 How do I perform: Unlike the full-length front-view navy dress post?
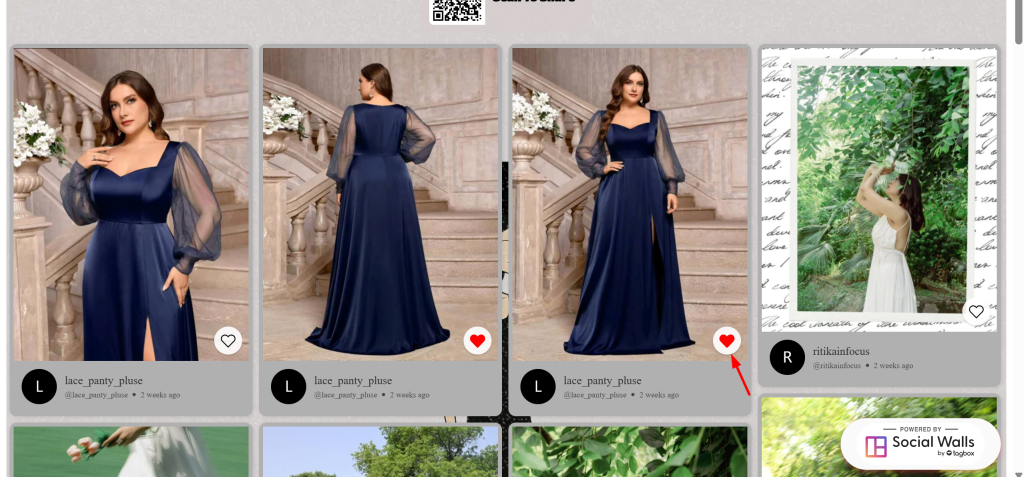[727, 341]
